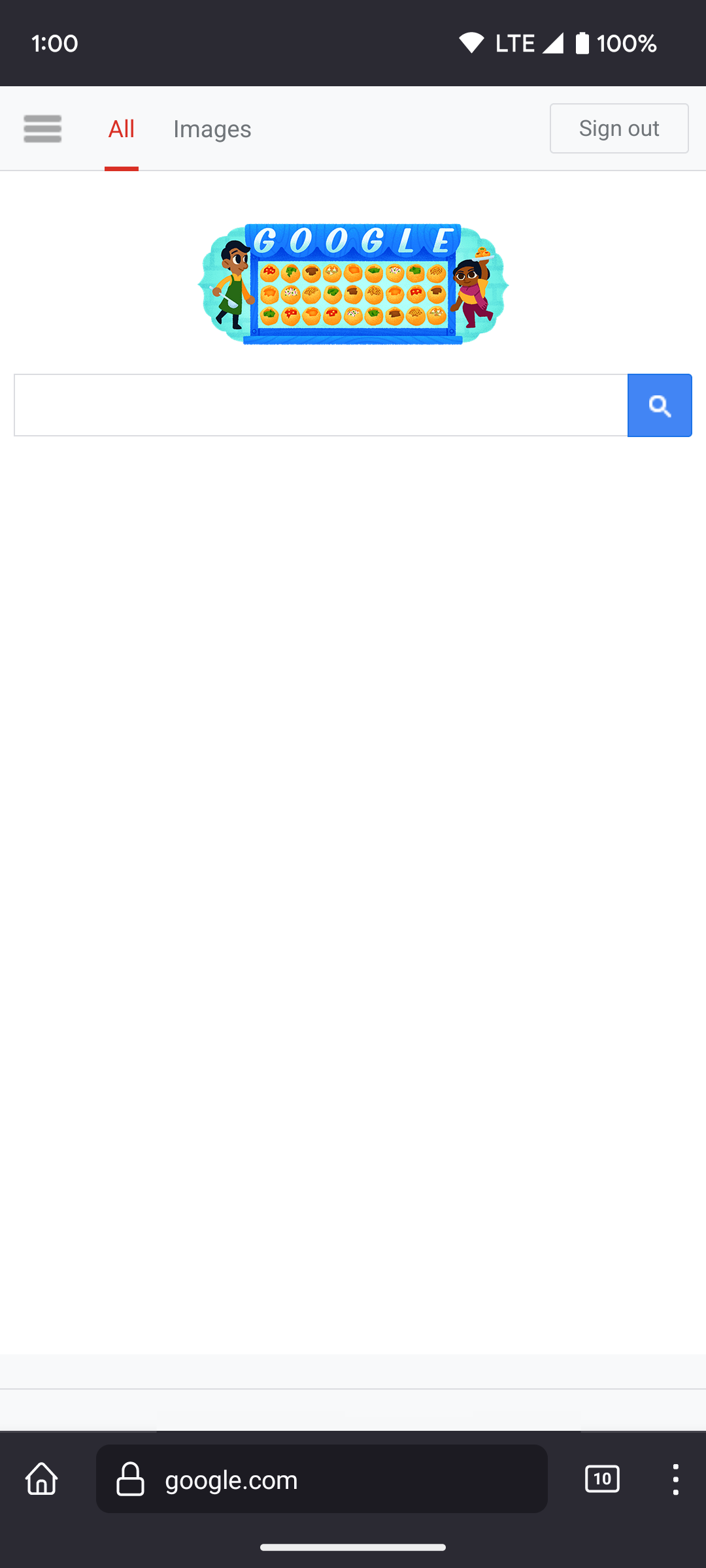Open the hamburger menu

tap(42, 129)
